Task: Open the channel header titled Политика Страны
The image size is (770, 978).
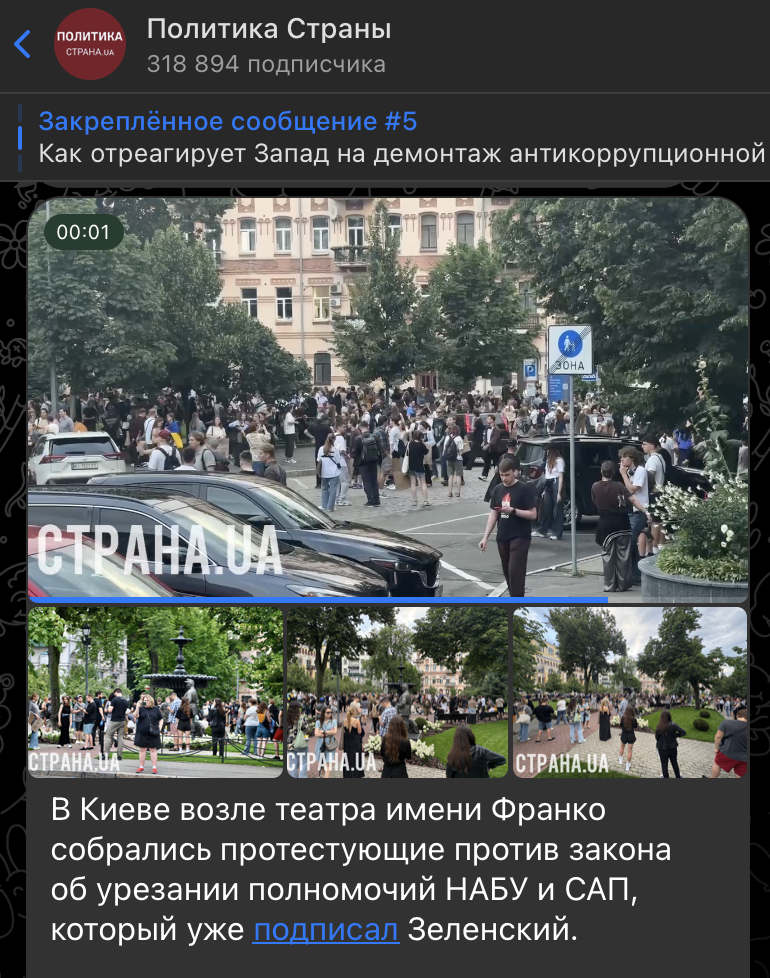Action: 270,28
